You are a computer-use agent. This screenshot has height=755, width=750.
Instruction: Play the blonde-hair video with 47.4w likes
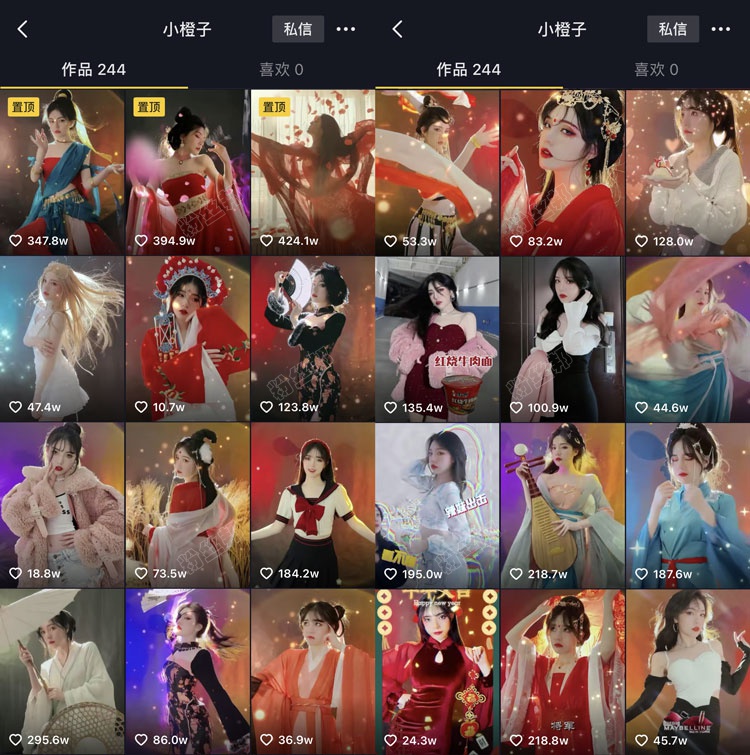coord(62,338)
